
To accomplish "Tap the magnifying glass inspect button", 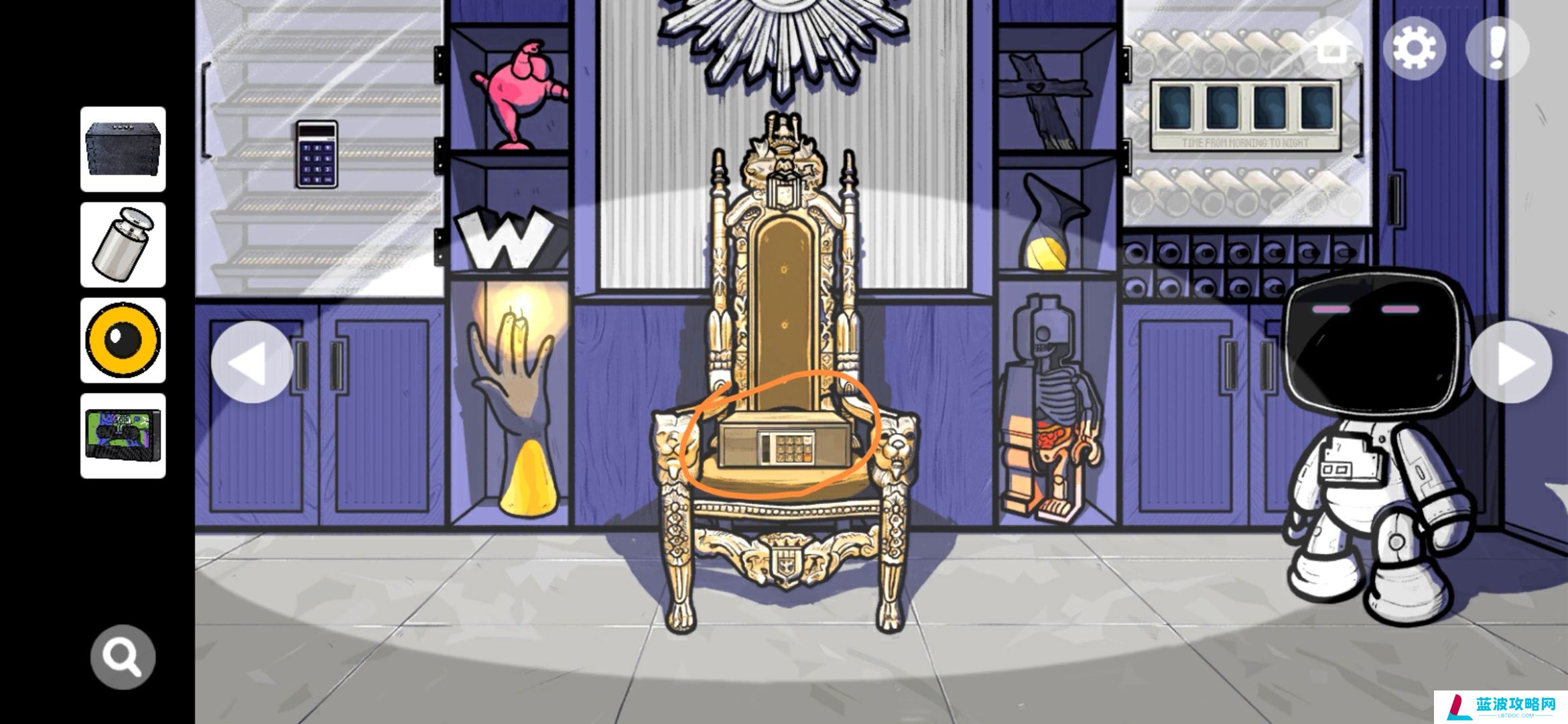I will (123, 658).
